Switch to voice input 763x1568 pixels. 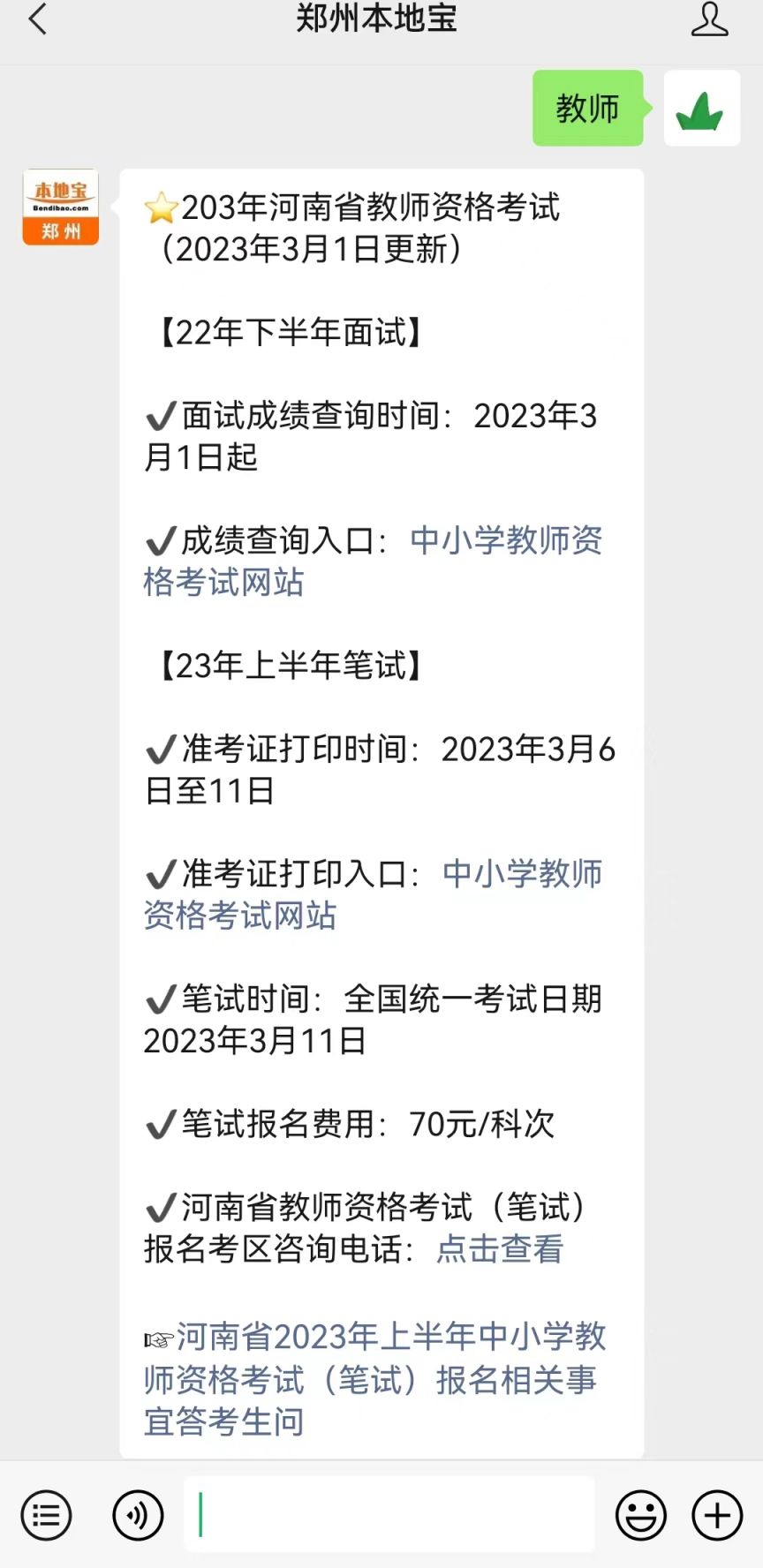(x=138, y=1515)
